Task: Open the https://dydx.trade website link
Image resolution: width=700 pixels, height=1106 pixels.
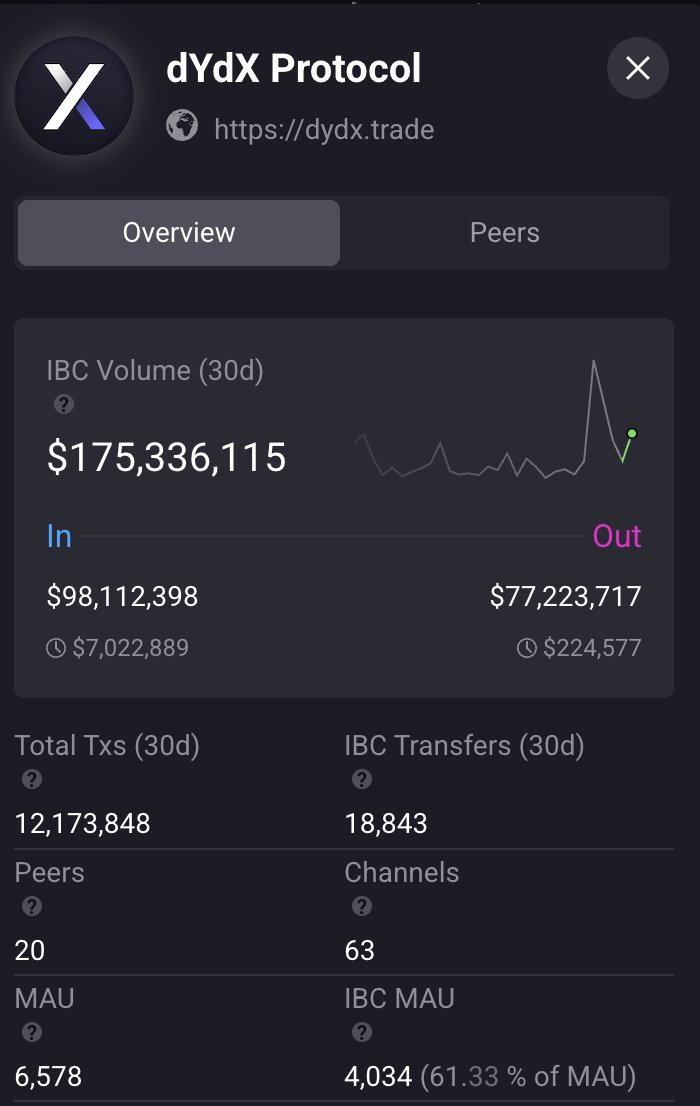Action: point(324,130)
